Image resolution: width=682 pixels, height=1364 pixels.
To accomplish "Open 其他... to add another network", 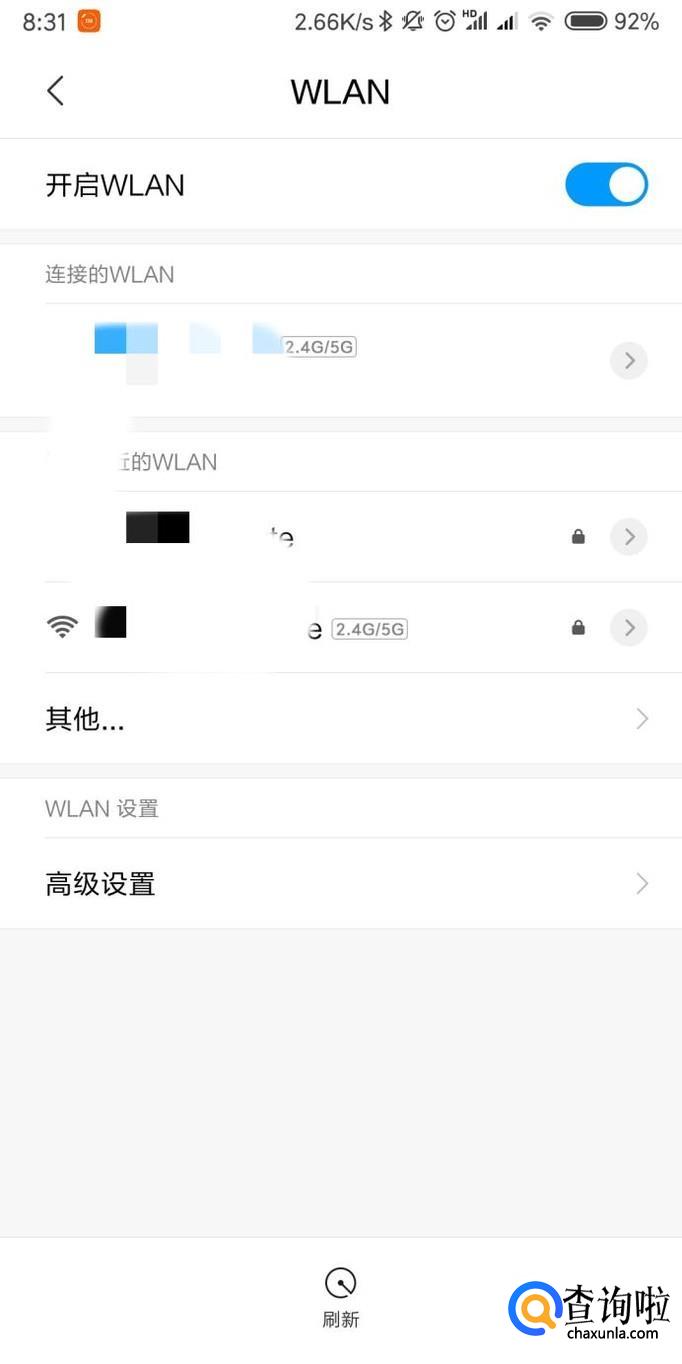I will (340, 719).
